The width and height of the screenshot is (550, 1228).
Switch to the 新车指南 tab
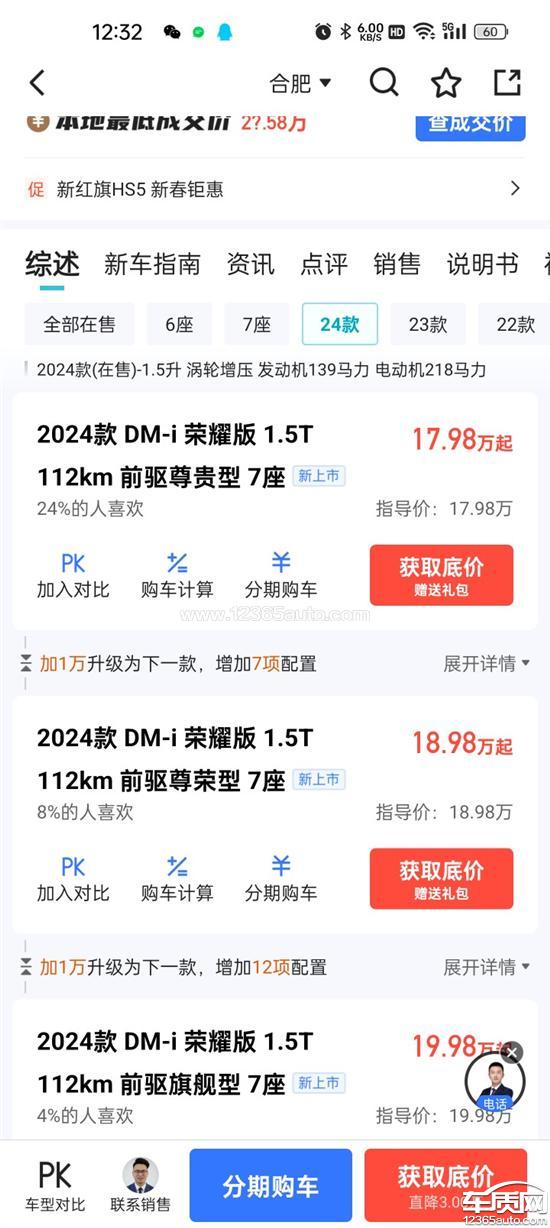point(152,264)
